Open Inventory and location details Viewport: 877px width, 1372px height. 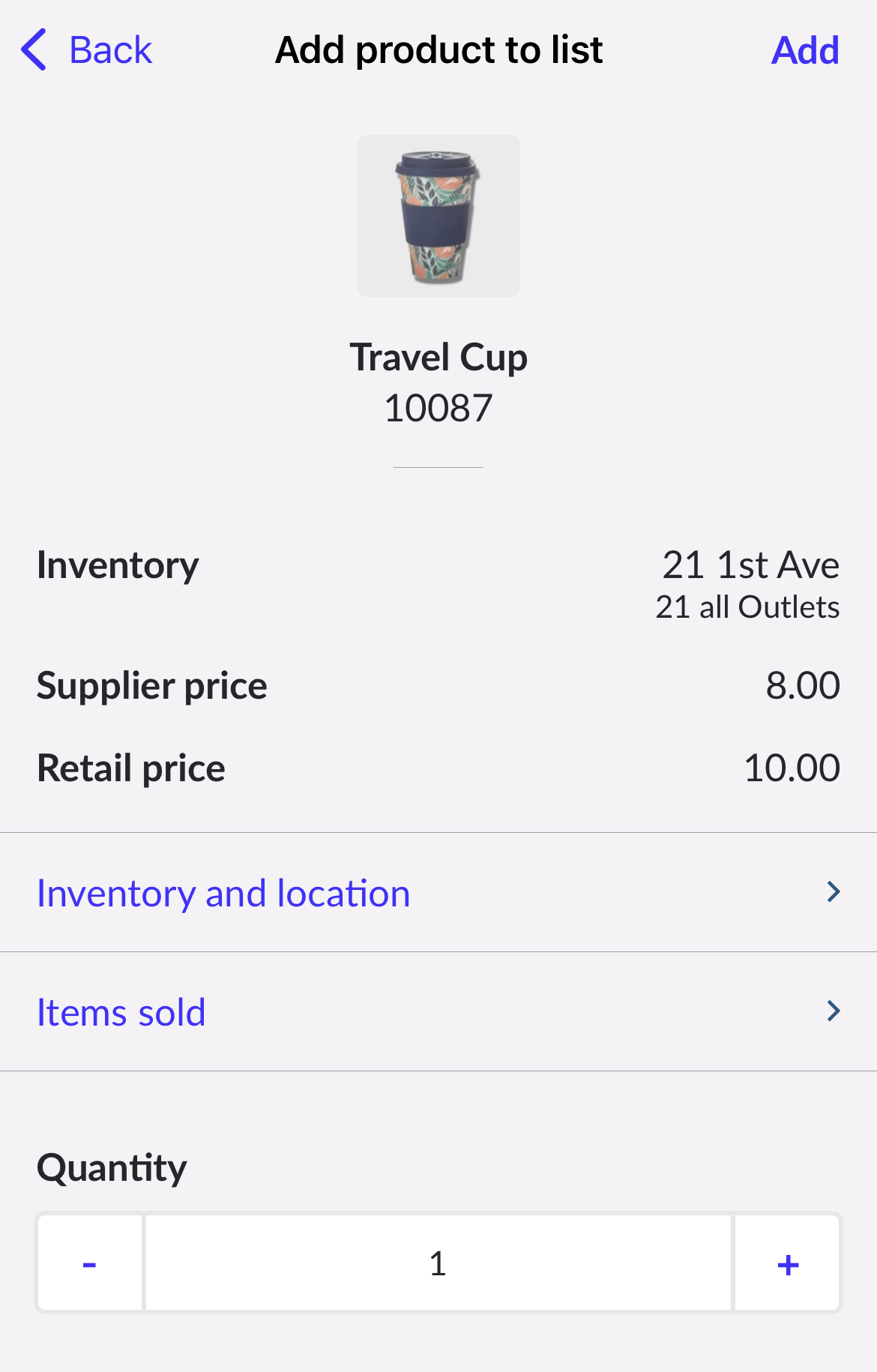click(x=438, y=893)
